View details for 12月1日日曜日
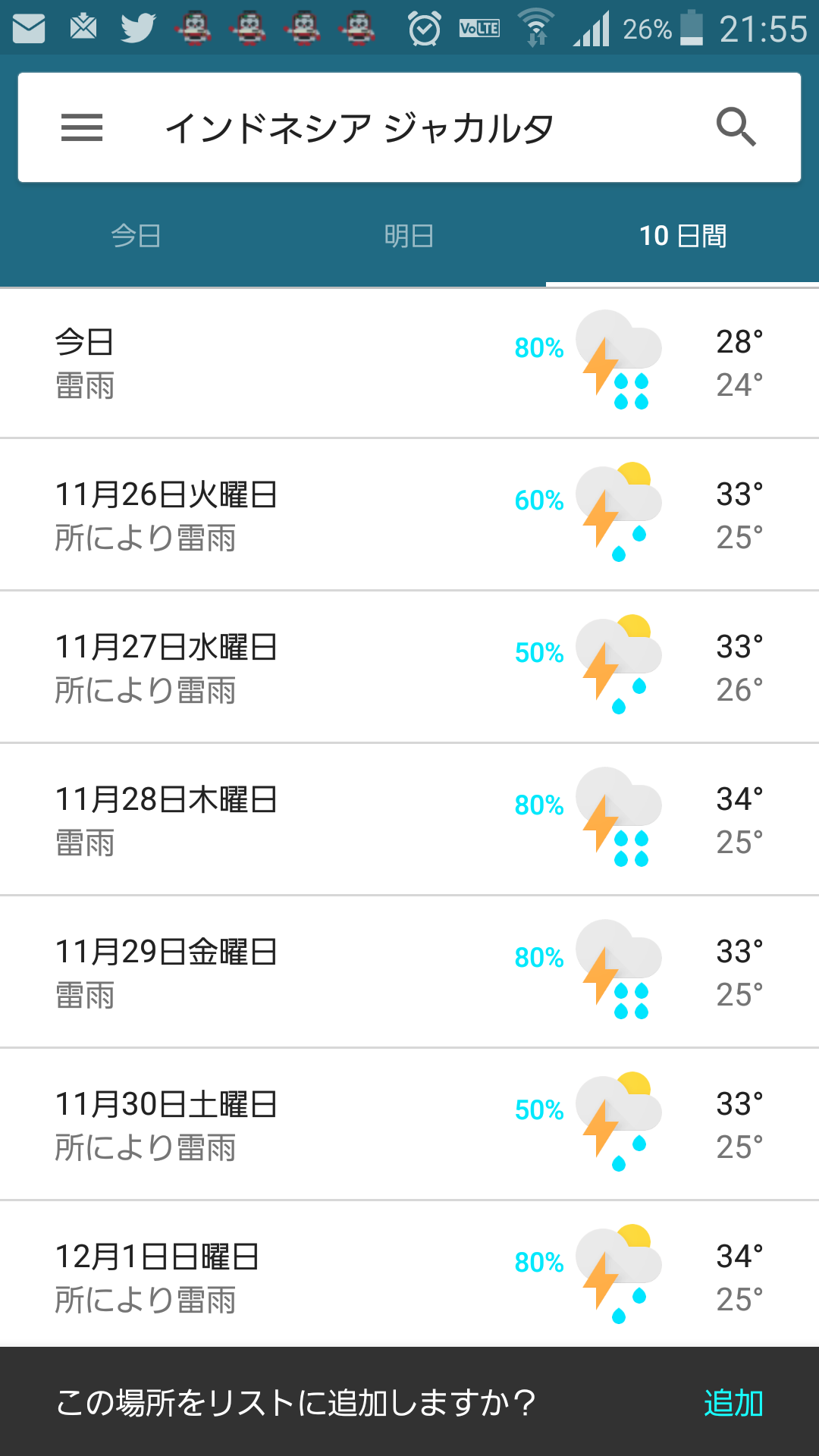819x1456 pixels. [409, 1277]
